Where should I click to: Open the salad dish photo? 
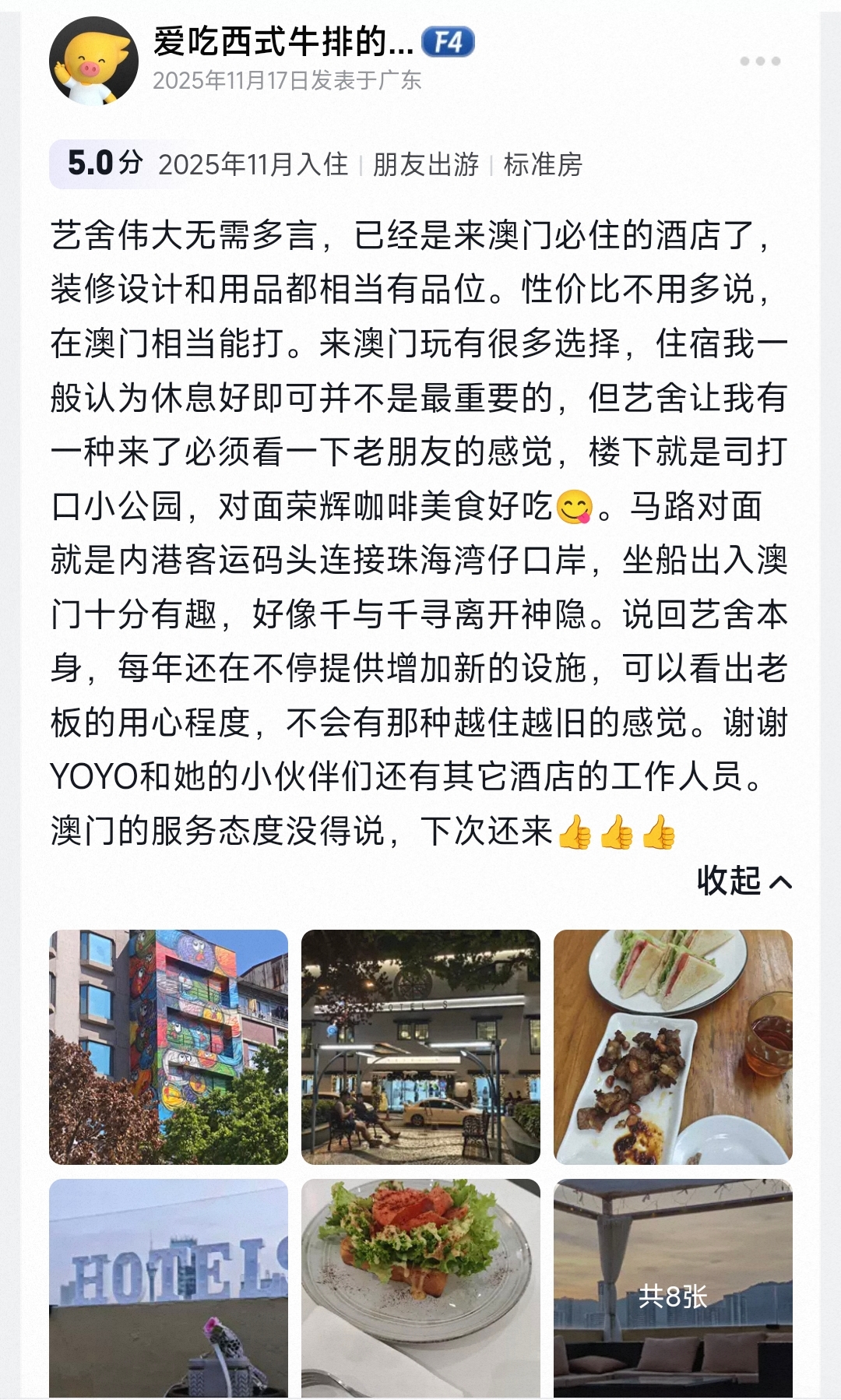coord(420,1288)
